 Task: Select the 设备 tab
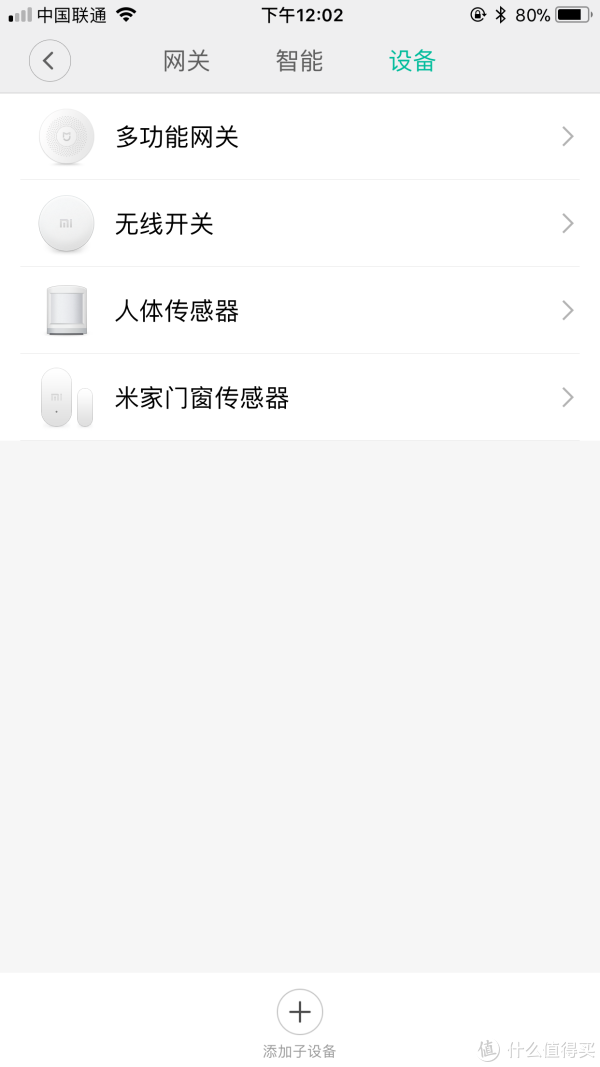(x=412, y=61)
